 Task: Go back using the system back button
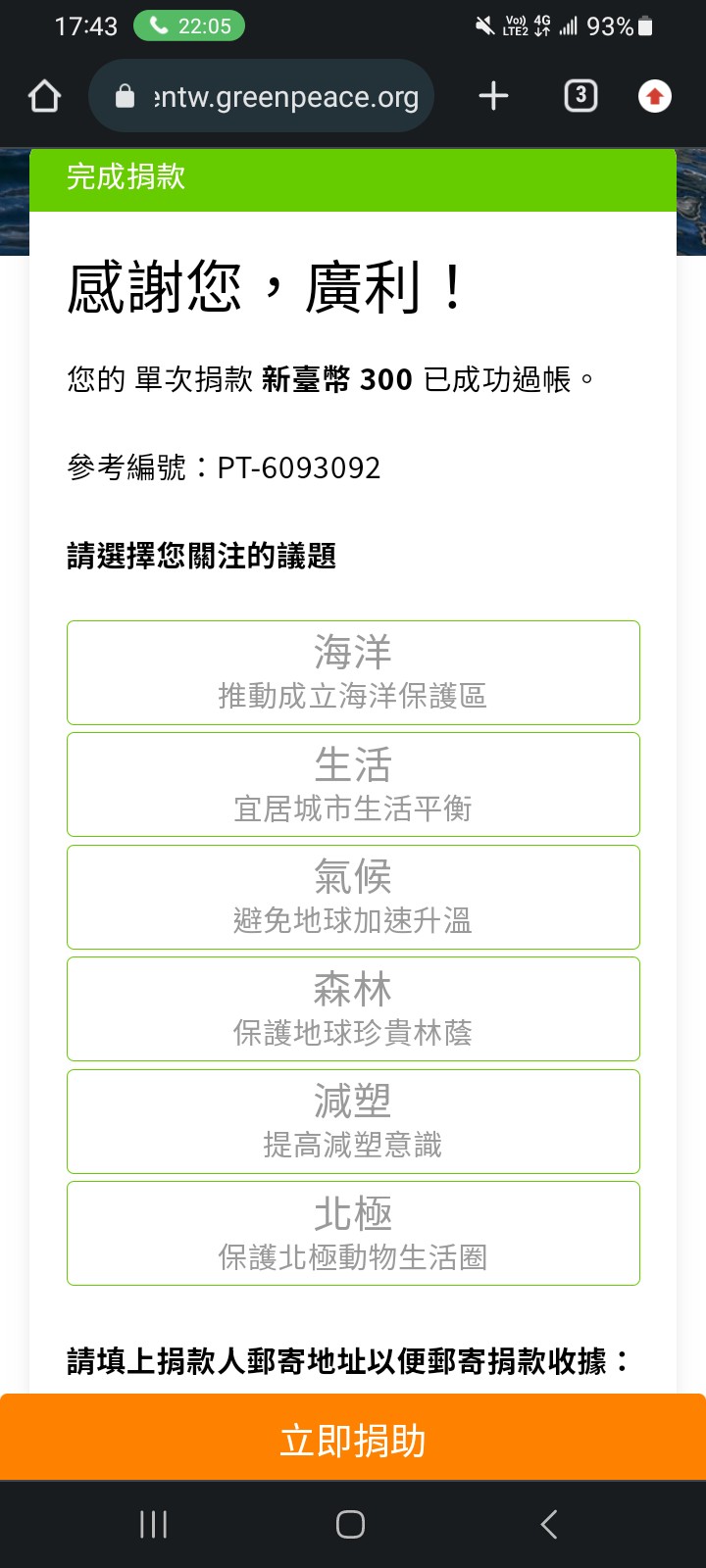coord(549,1524)
